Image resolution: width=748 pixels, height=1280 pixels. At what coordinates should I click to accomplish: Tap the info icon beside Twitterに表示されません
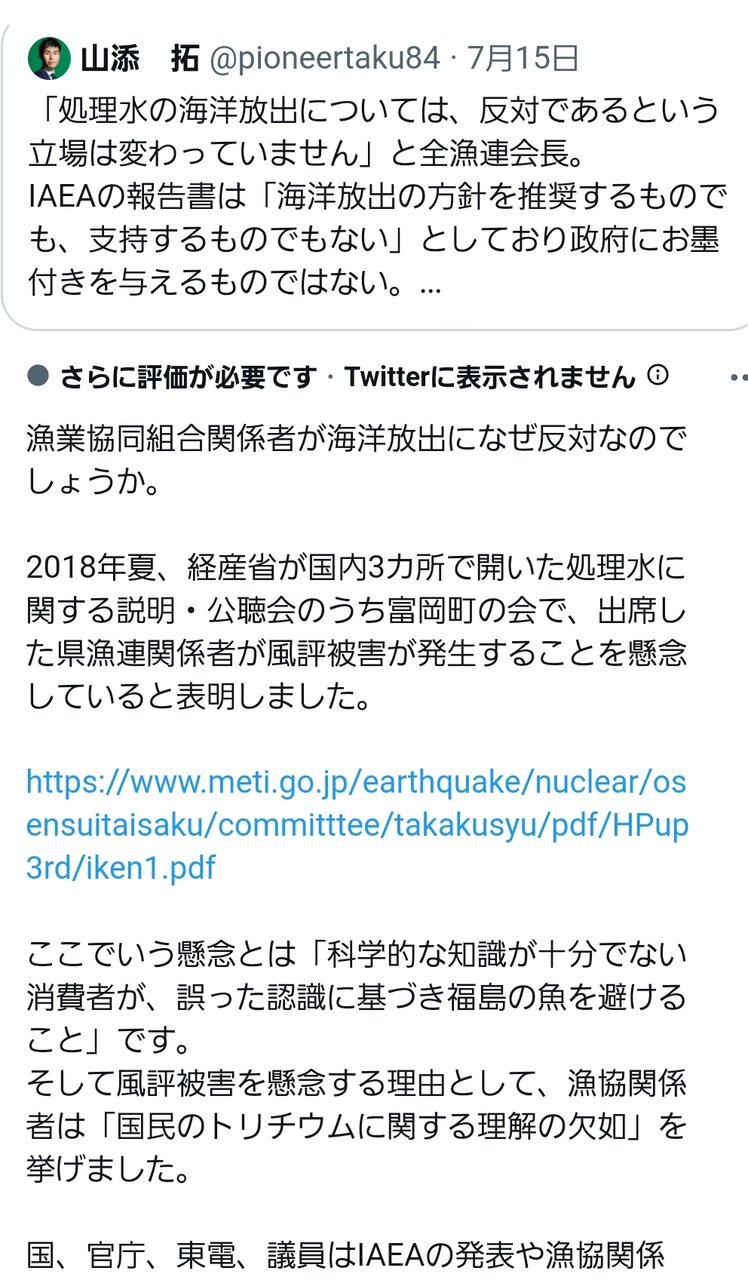point(657,376)
